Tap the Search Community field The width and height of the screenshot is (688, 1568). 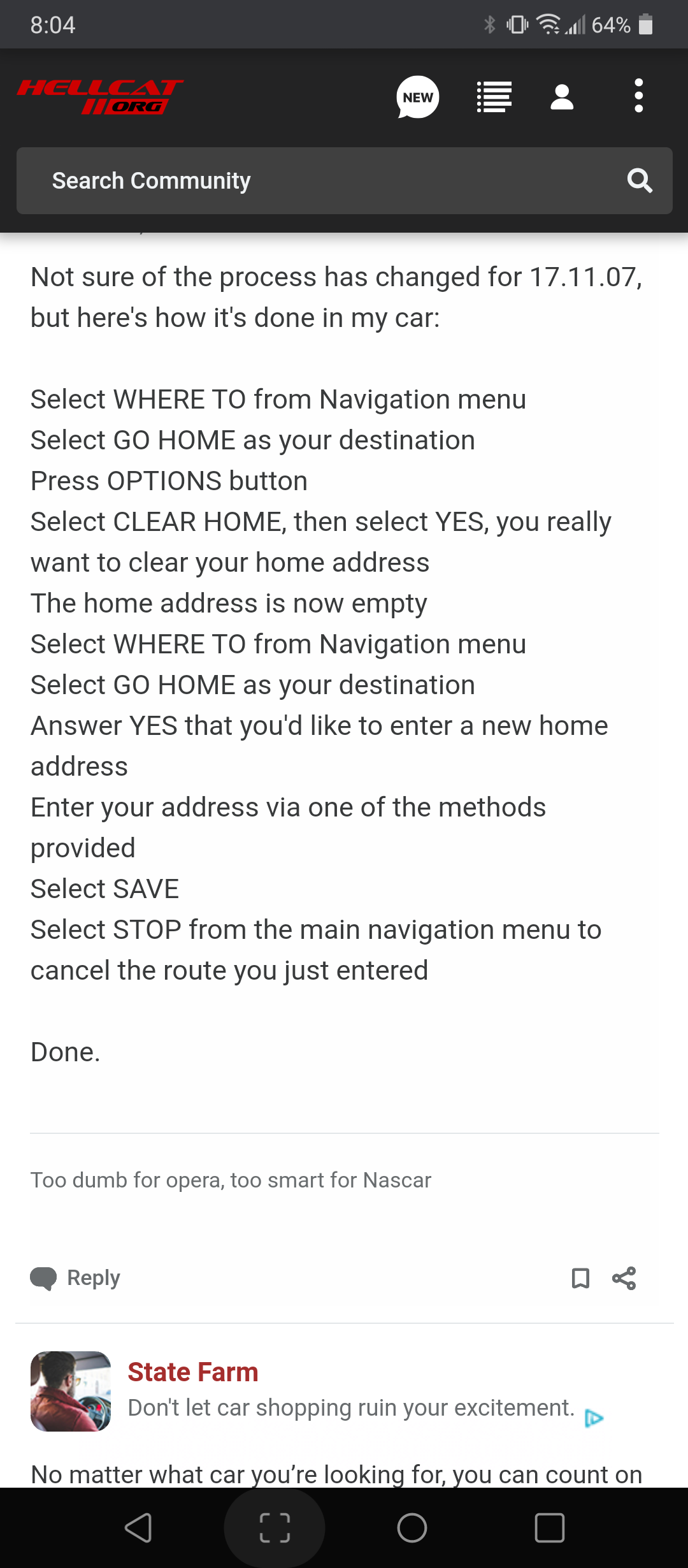319,181
